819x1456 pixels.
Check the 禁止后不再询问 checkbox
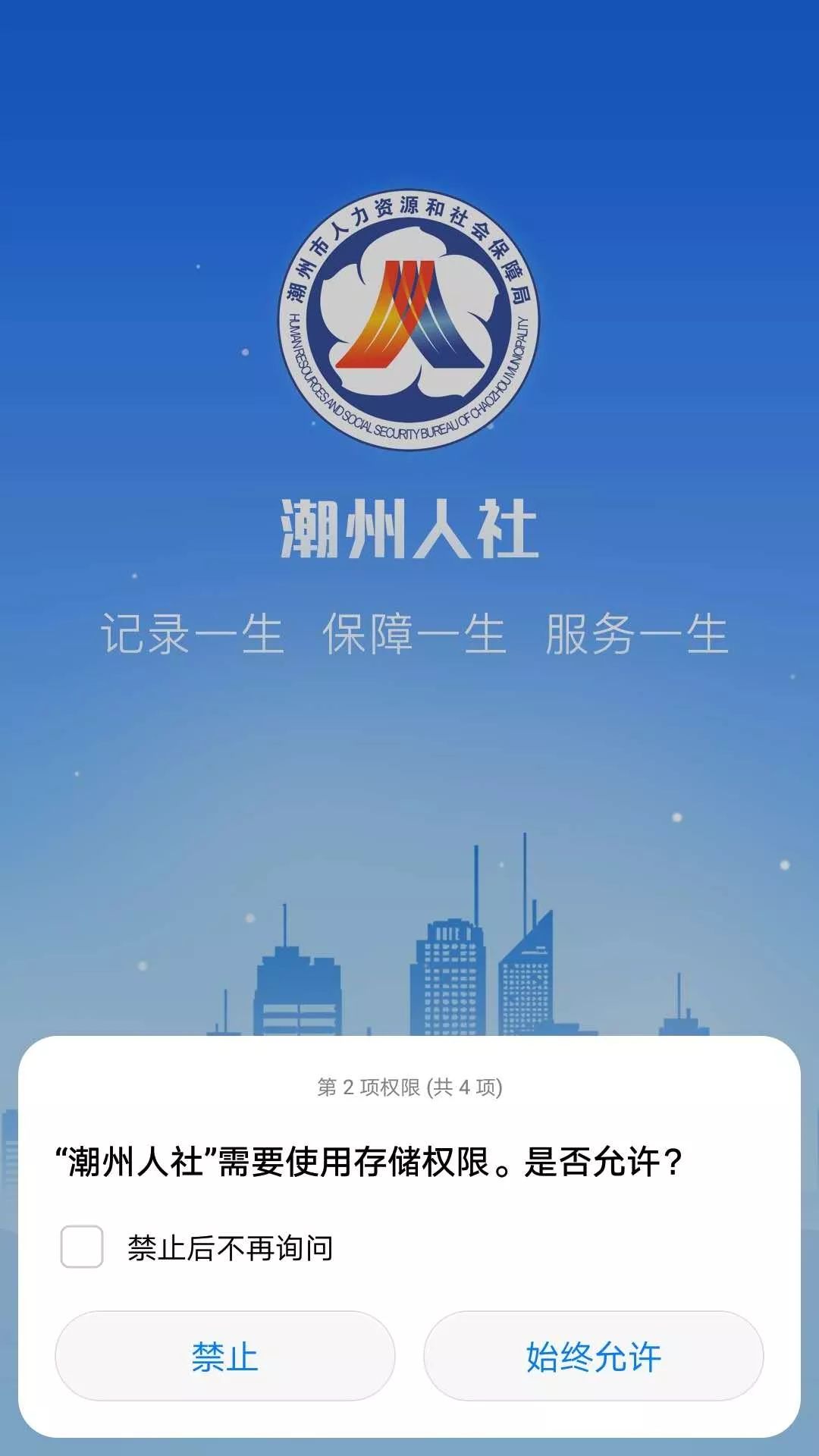(82, 1247)
